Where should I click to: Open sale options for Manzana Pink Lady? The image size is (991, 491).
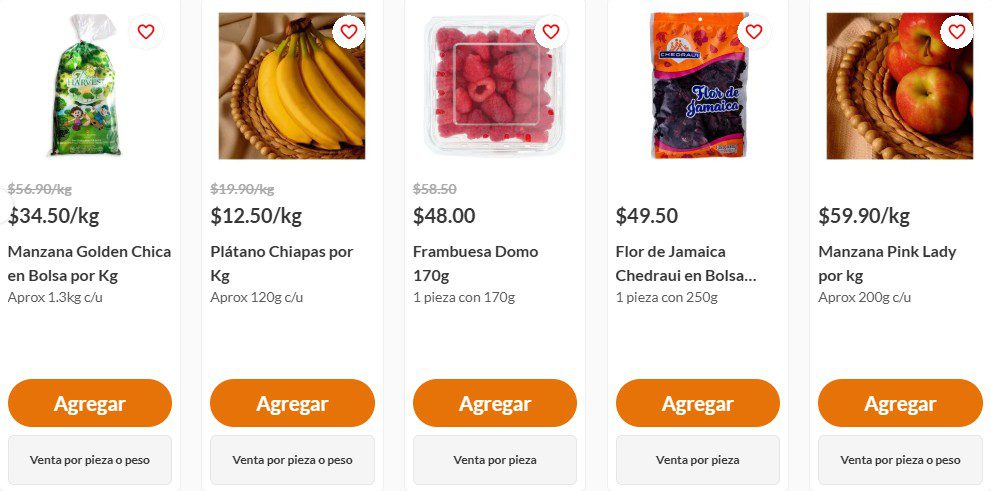click(900, 460)
